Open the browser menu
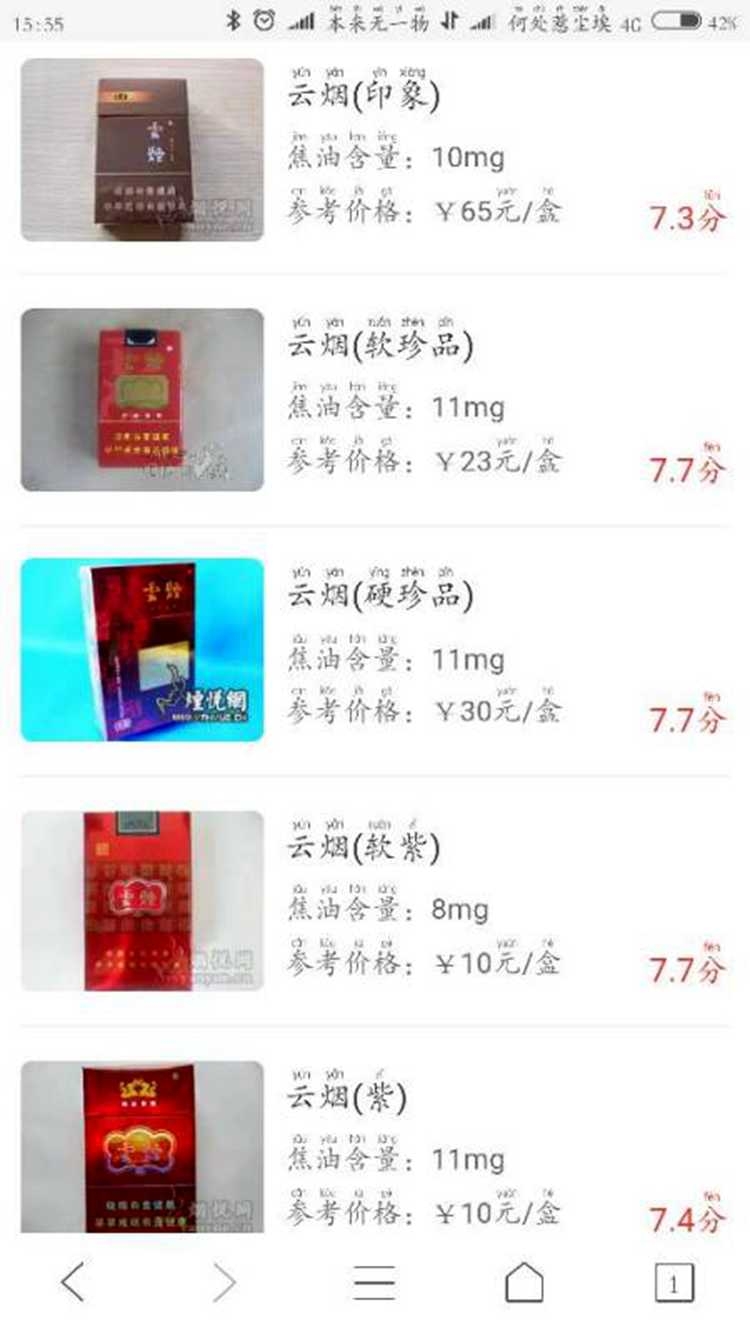The height and width of the screenshot is (1333, 750). pos(374,1282)
